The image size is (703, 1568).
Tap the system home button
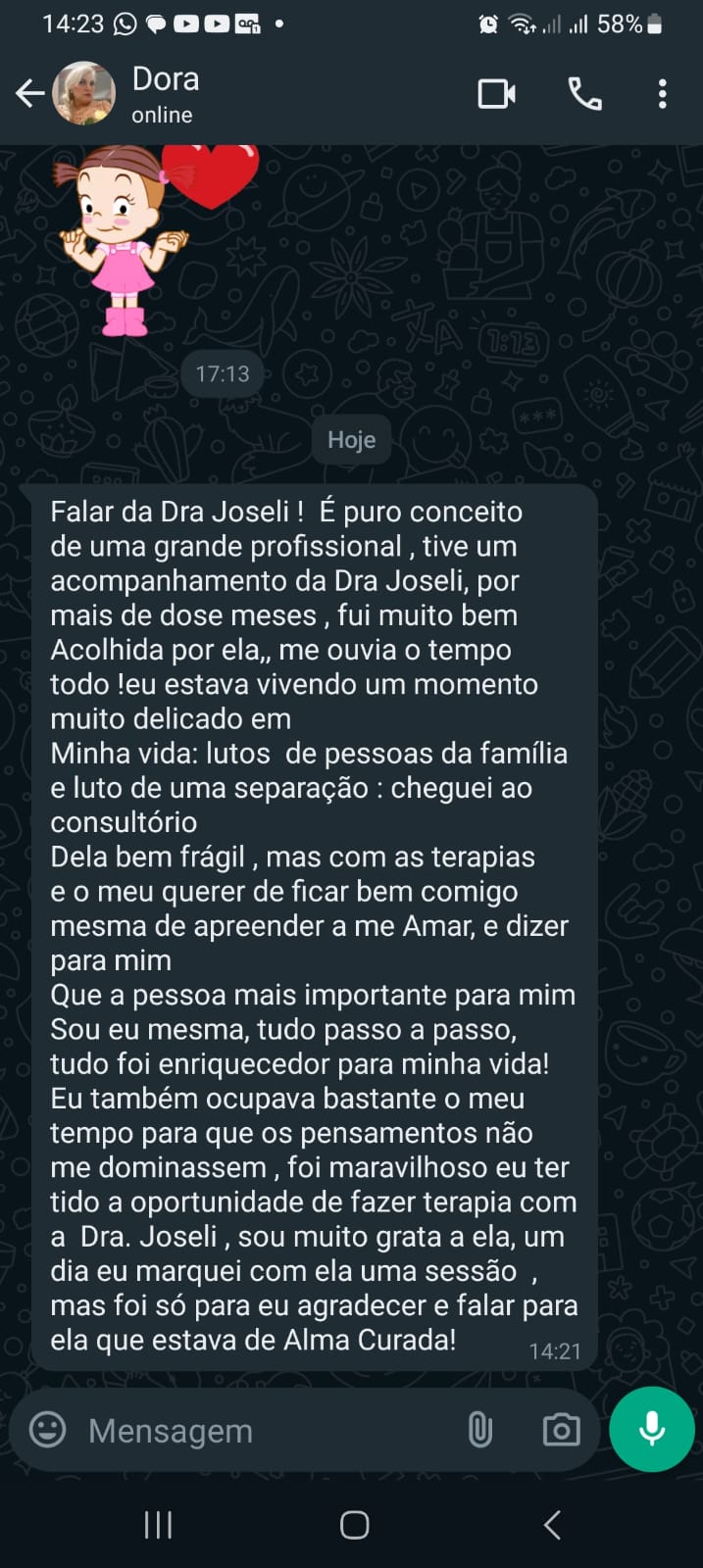(x=354, y=1524)
